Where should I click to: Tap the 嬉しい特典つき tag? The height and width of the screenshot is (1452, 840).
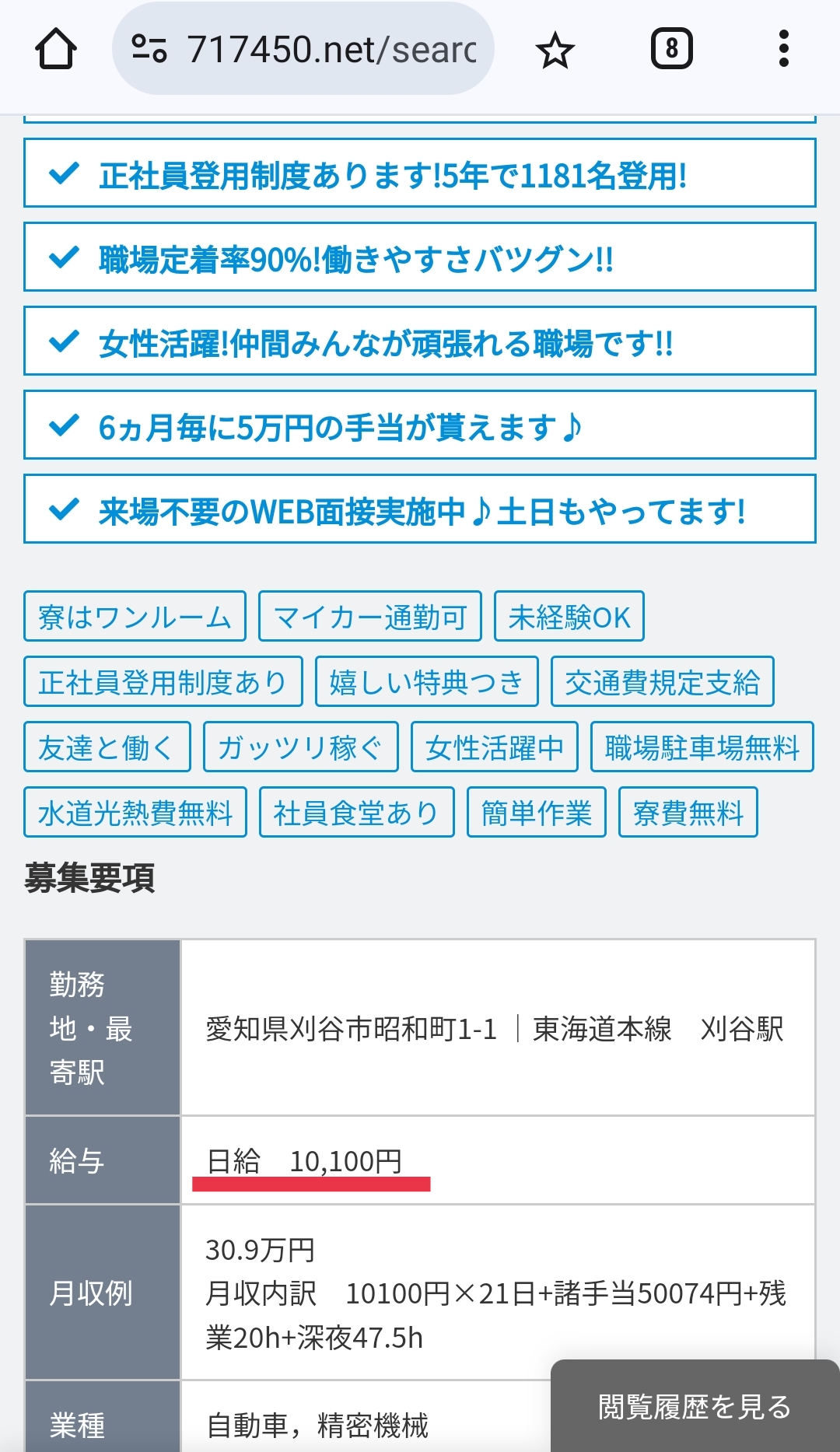tap(427, 681)
